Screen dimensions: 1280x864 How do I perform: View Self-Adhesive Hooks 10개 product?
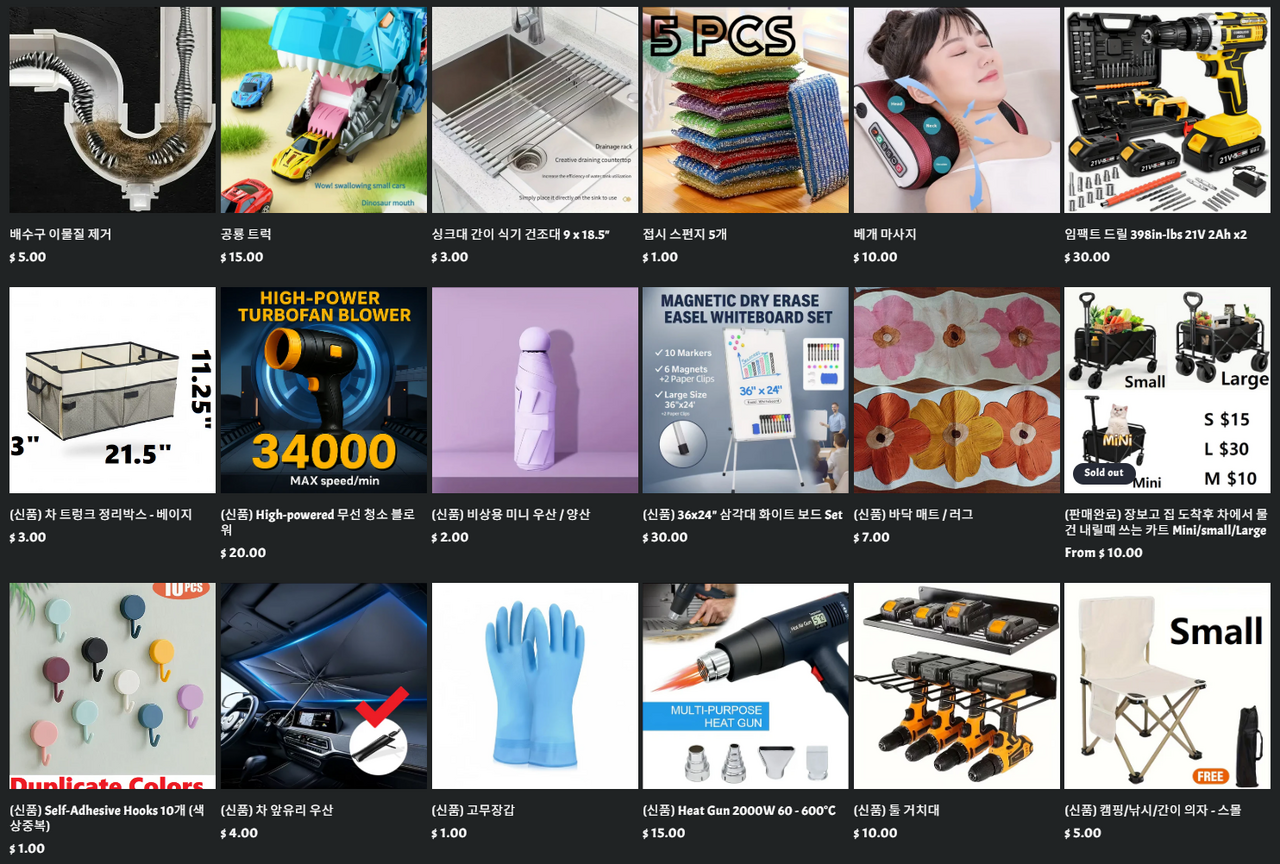click(112, 686)
